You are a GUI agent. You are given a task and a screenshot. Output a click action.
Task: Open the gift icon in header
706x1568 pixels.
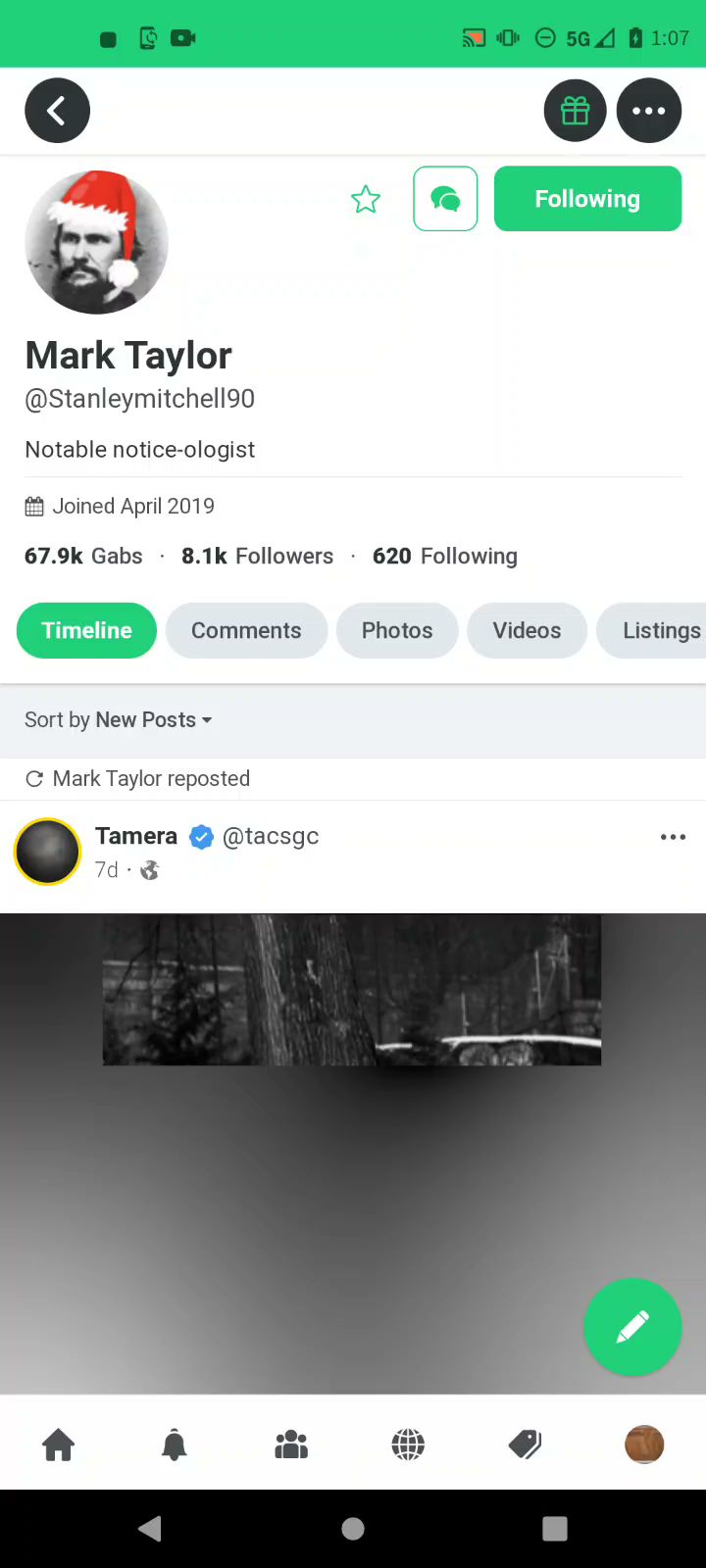(575, 111)
